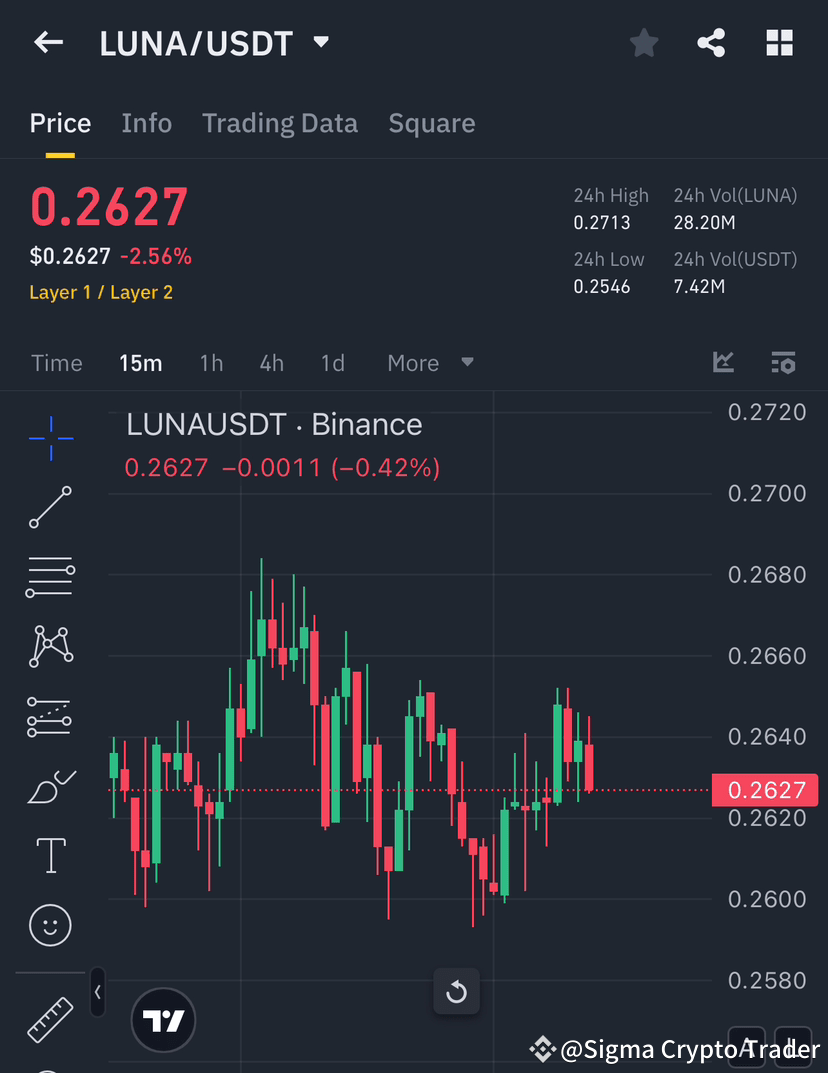The image size is (828, 1073).
Task: Open the indicators panel icon
Action: pos(723,363)
